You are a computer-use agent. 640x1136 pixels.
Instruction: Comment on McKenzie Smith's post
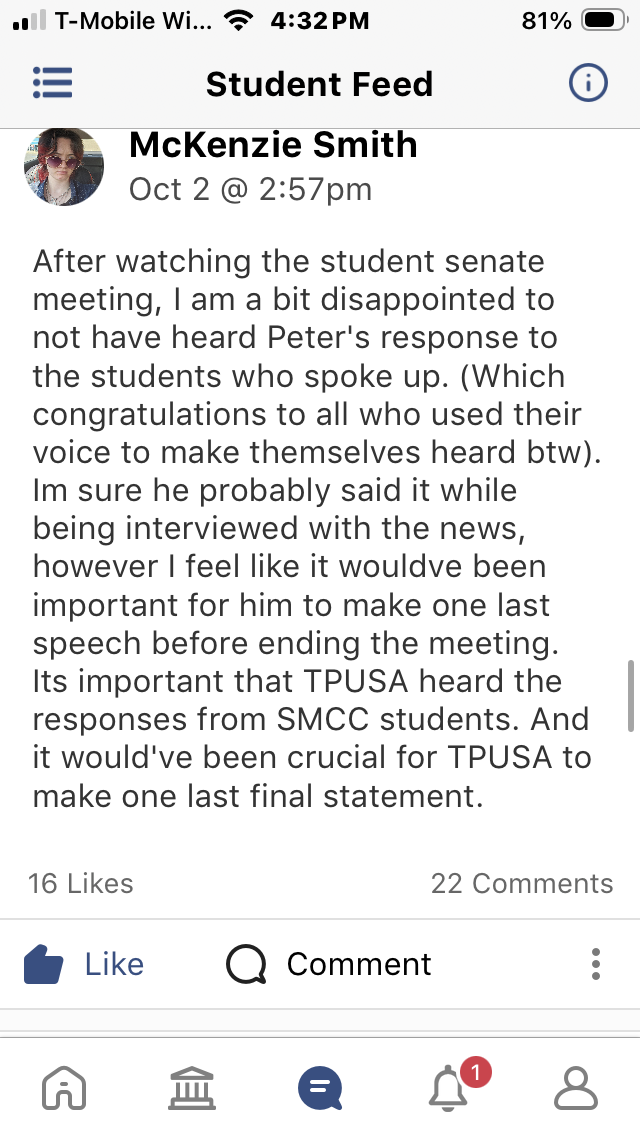click(329, 964)
